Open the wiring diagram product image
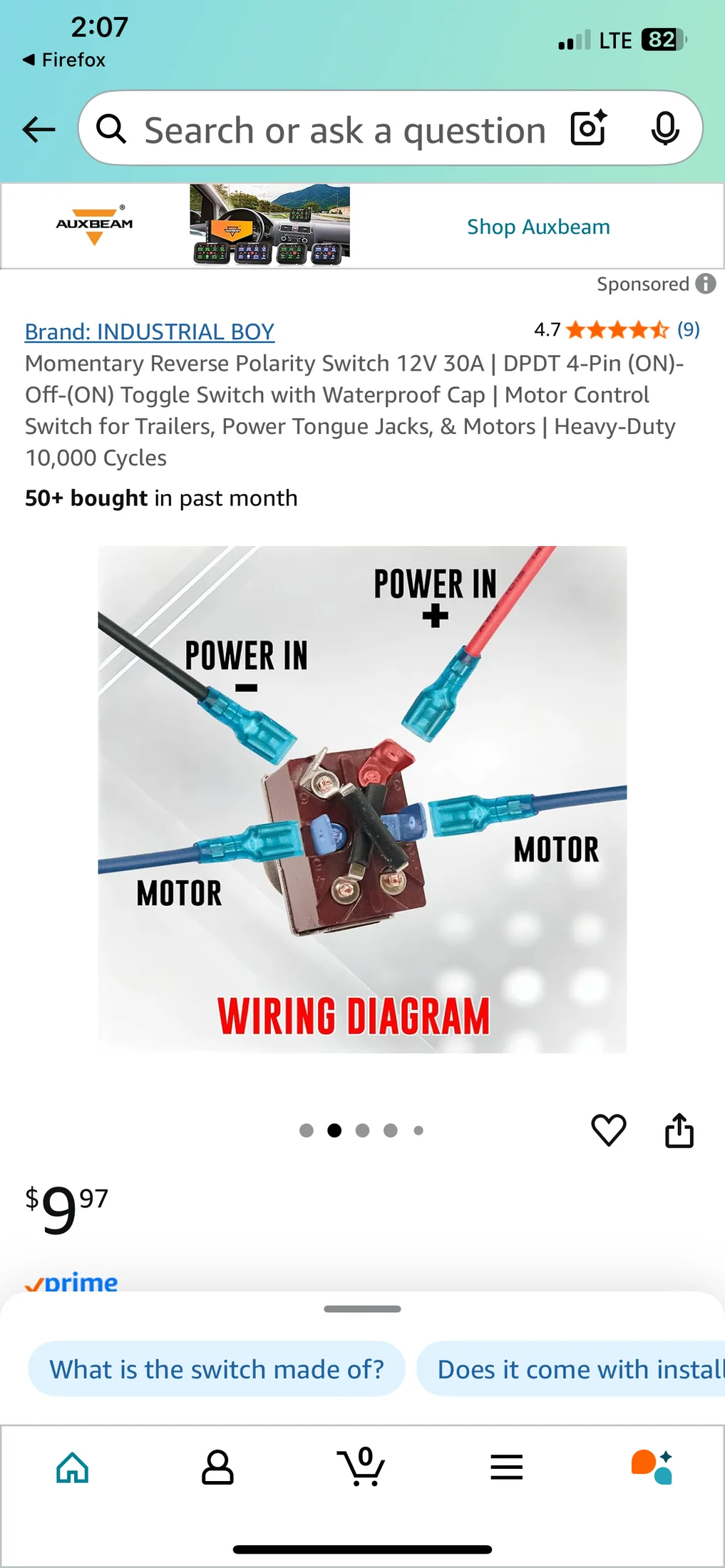Image resolution: width=725 pixels, height=1568 pixels. point(362,799)
